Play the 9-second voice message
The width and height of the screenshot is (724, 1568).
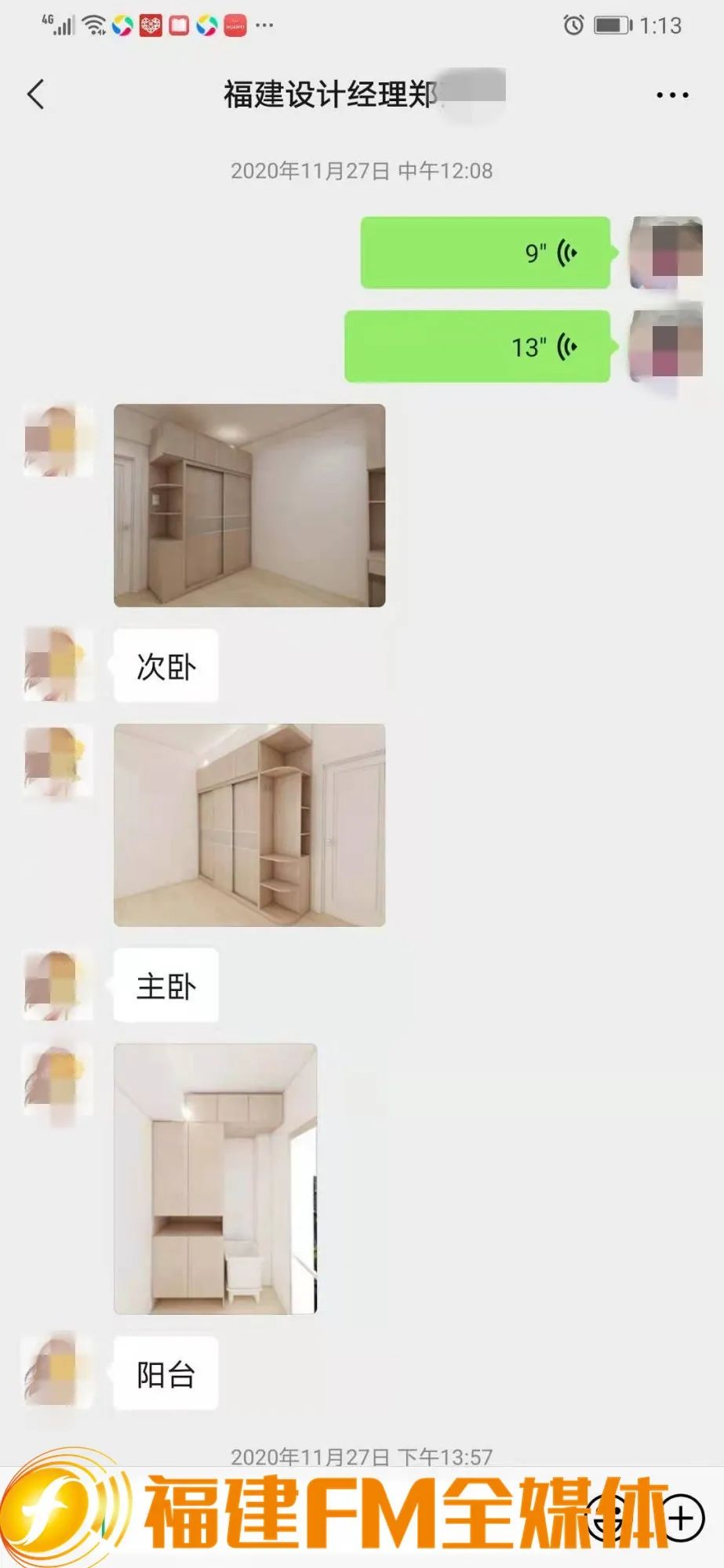coord(485,252)
